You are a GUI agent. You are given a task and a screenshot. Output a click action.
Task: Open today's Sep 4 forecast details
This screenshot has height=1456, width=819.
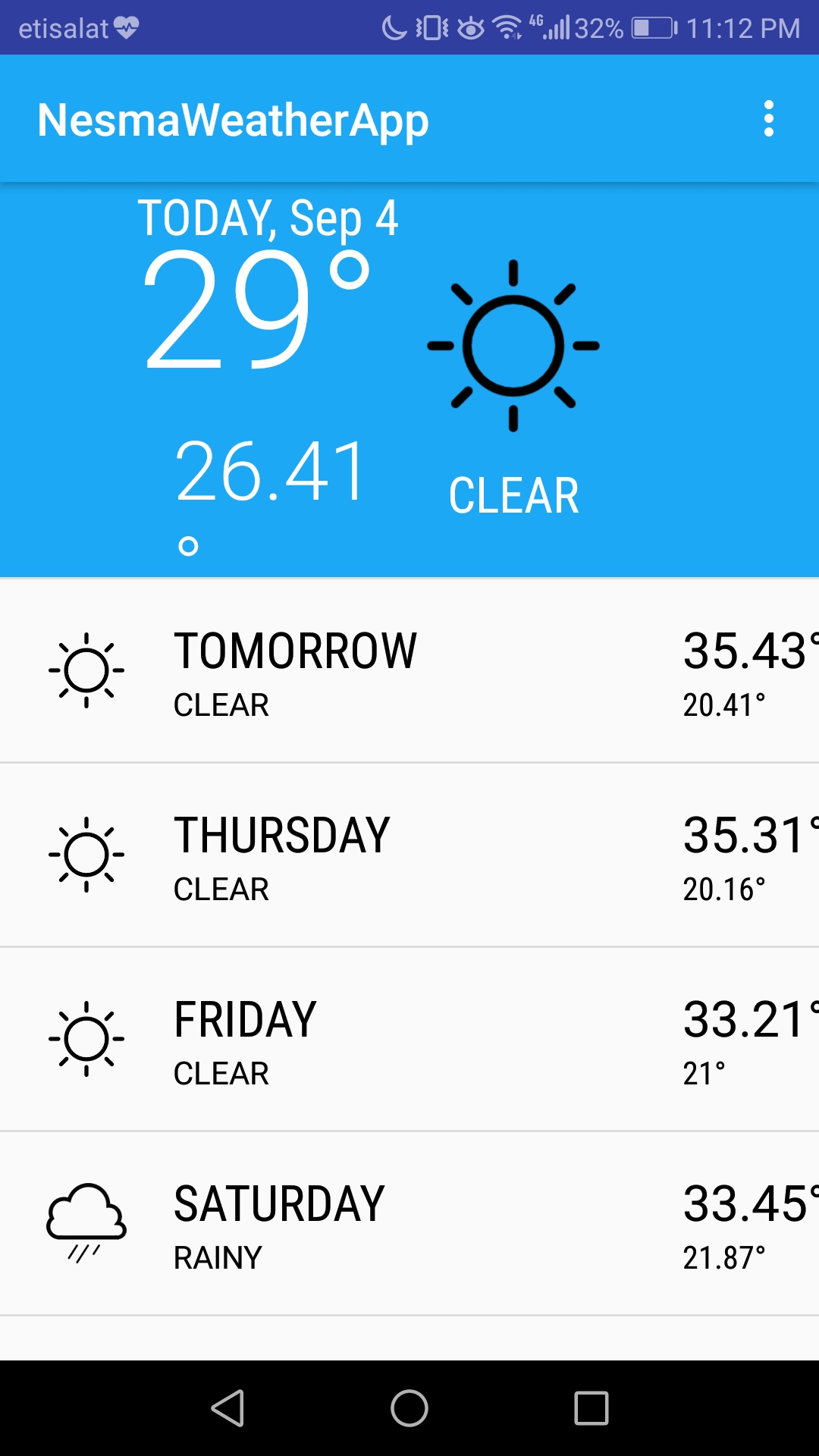click(409, 379)
